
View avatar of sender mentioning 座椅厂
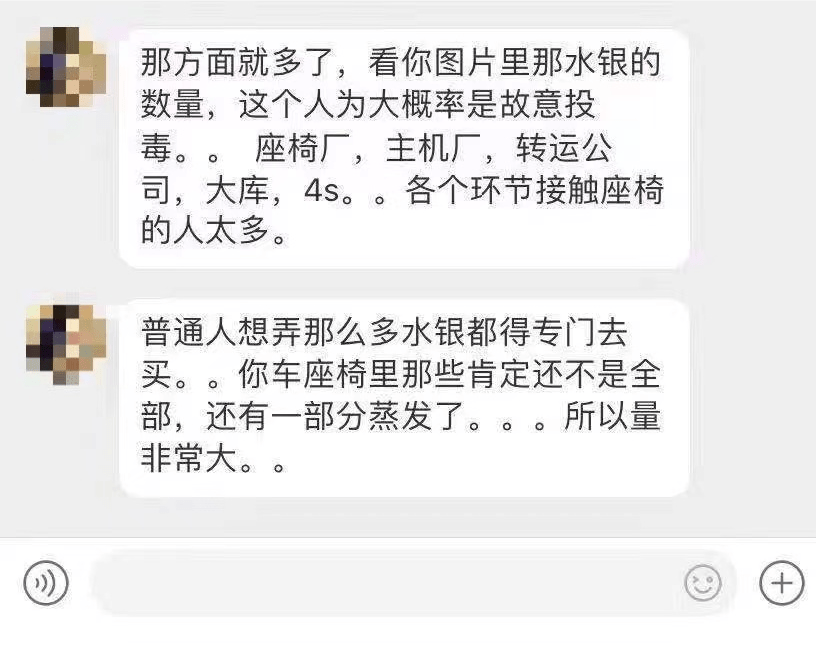[x=66, y=67]
